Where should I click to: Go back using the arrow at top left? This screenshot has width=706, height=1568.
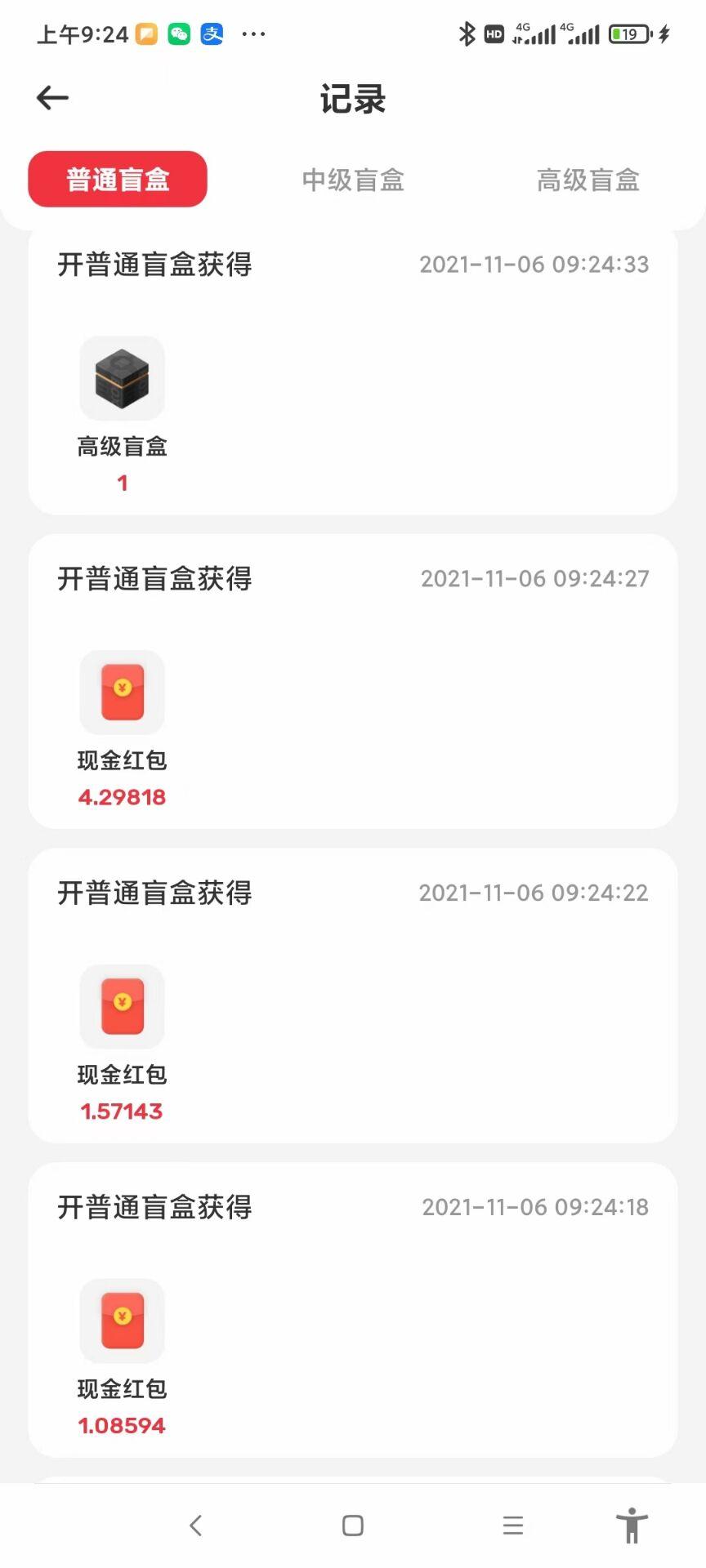coord(51,97)
